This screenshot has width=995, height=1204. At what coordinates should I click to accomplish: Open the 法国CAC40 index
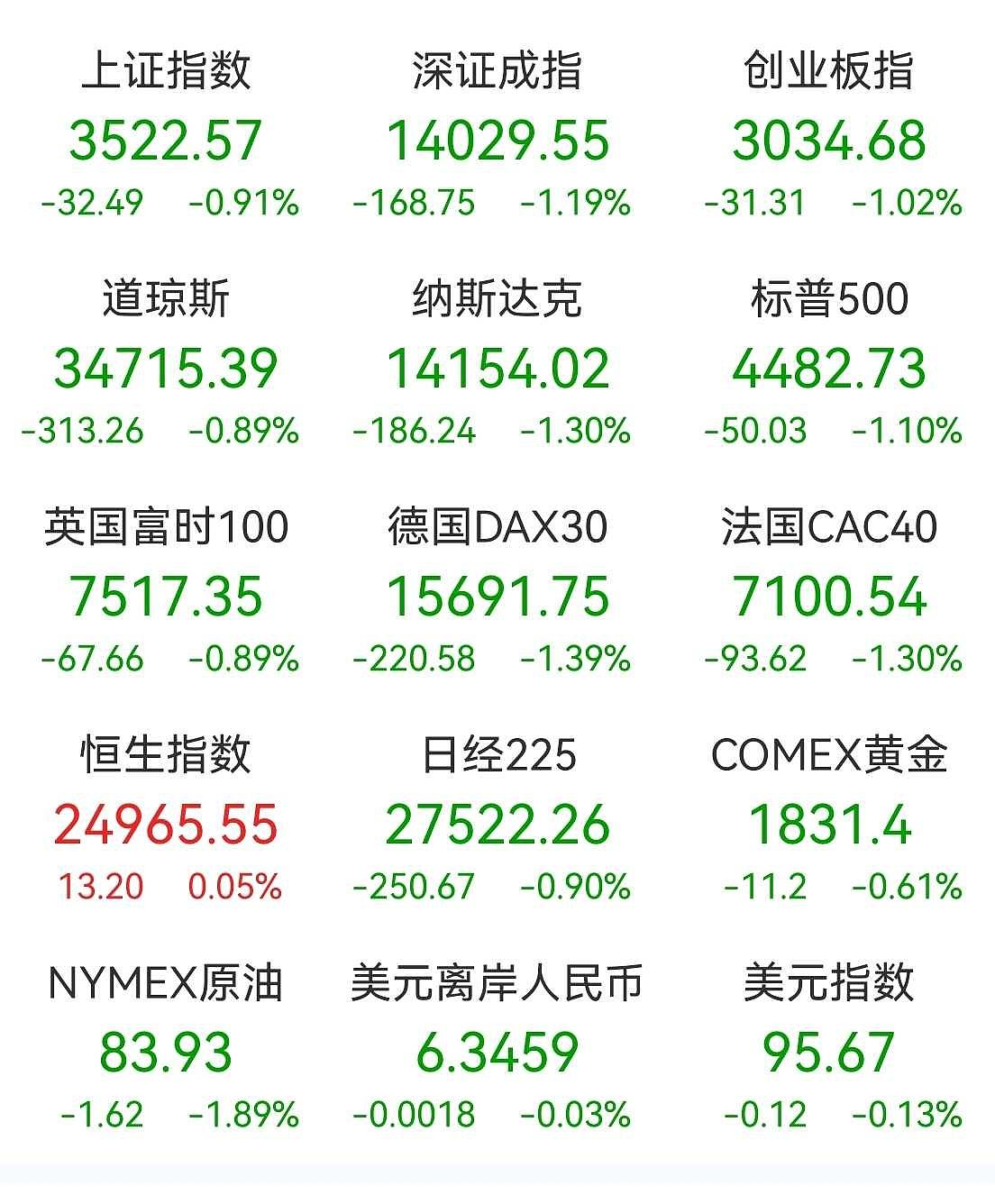[829, 596]
